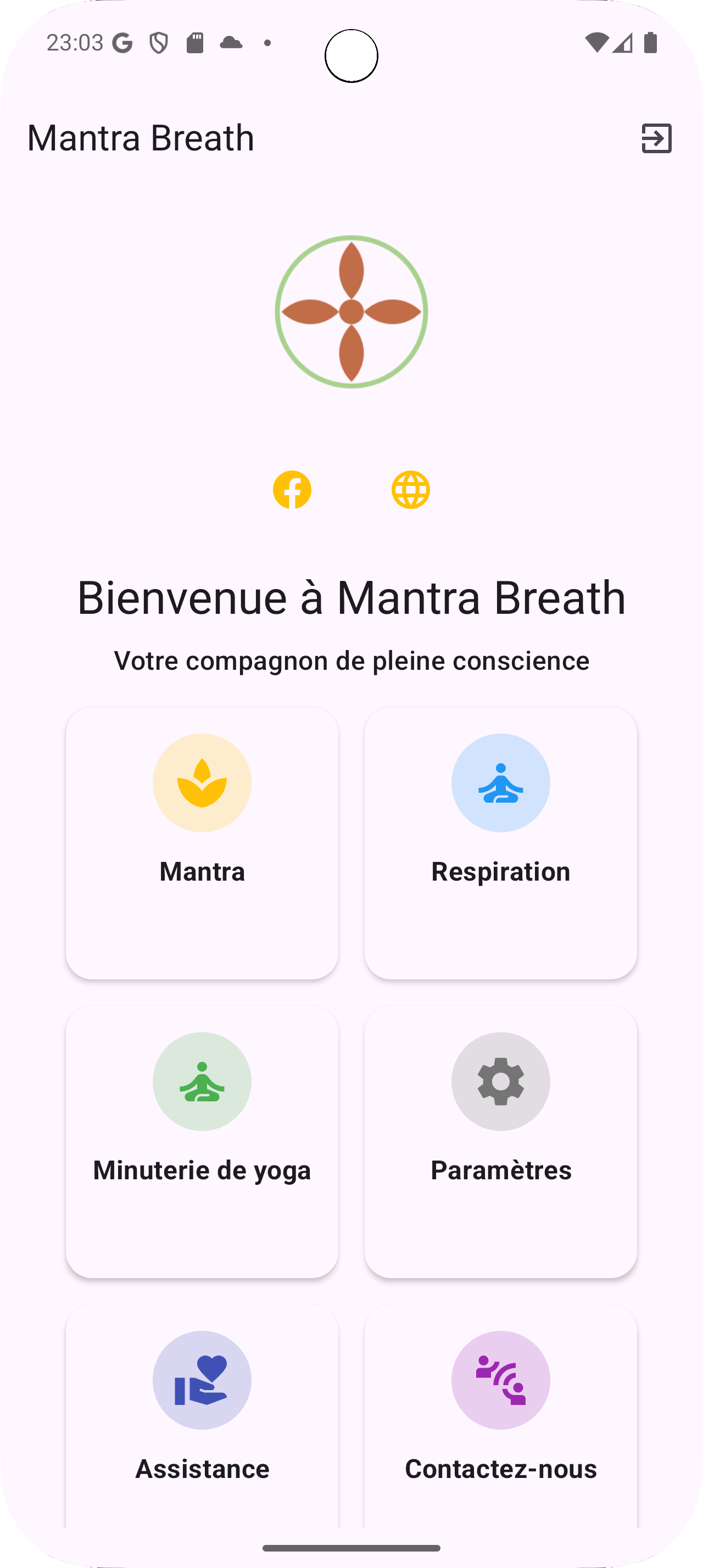Select the Minuterie de yoga lotus icon
703x1568 pixels.
pos(202,1082)
